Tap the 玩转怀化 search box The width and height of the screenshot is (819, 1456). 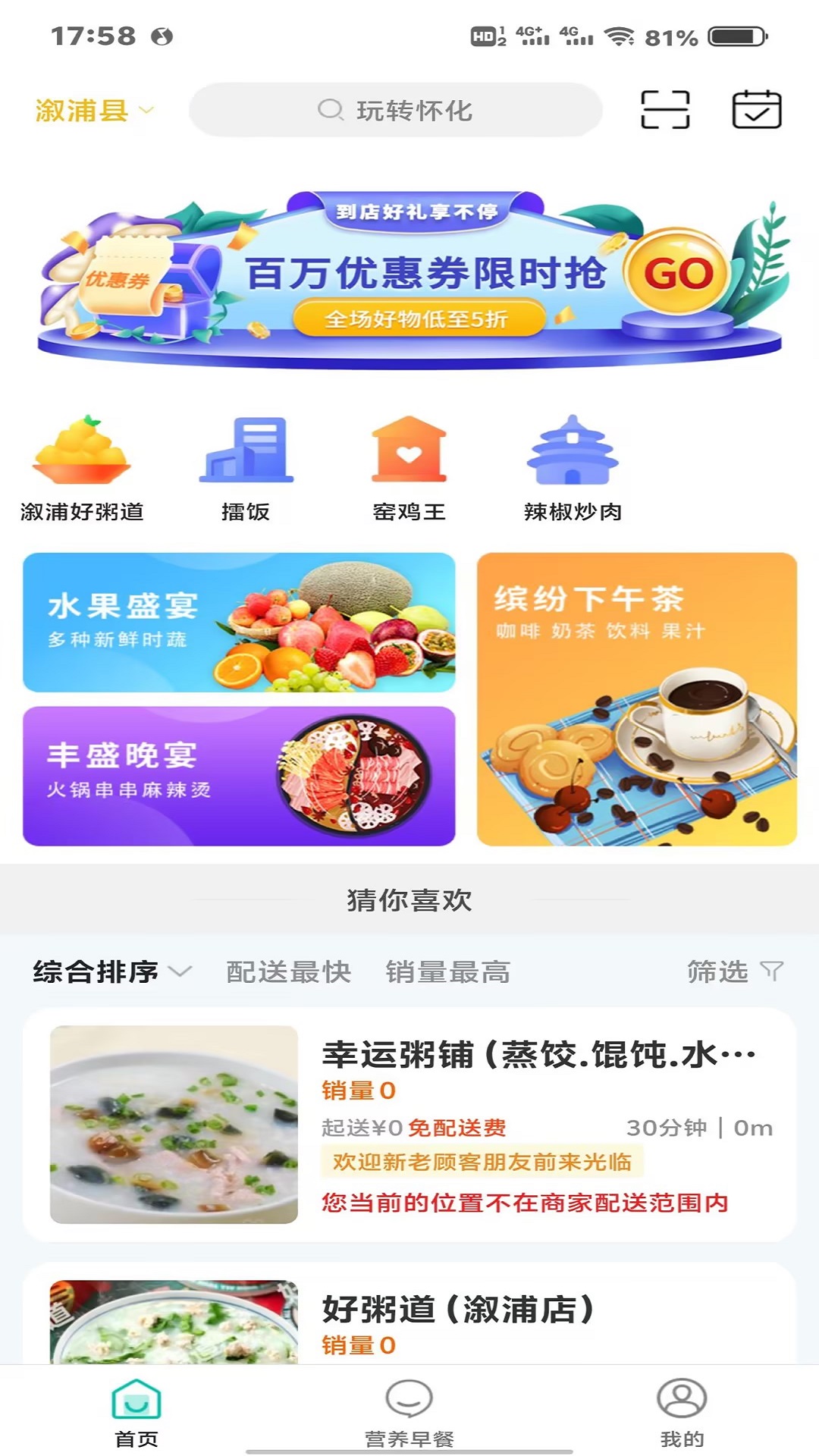[395, 111]
